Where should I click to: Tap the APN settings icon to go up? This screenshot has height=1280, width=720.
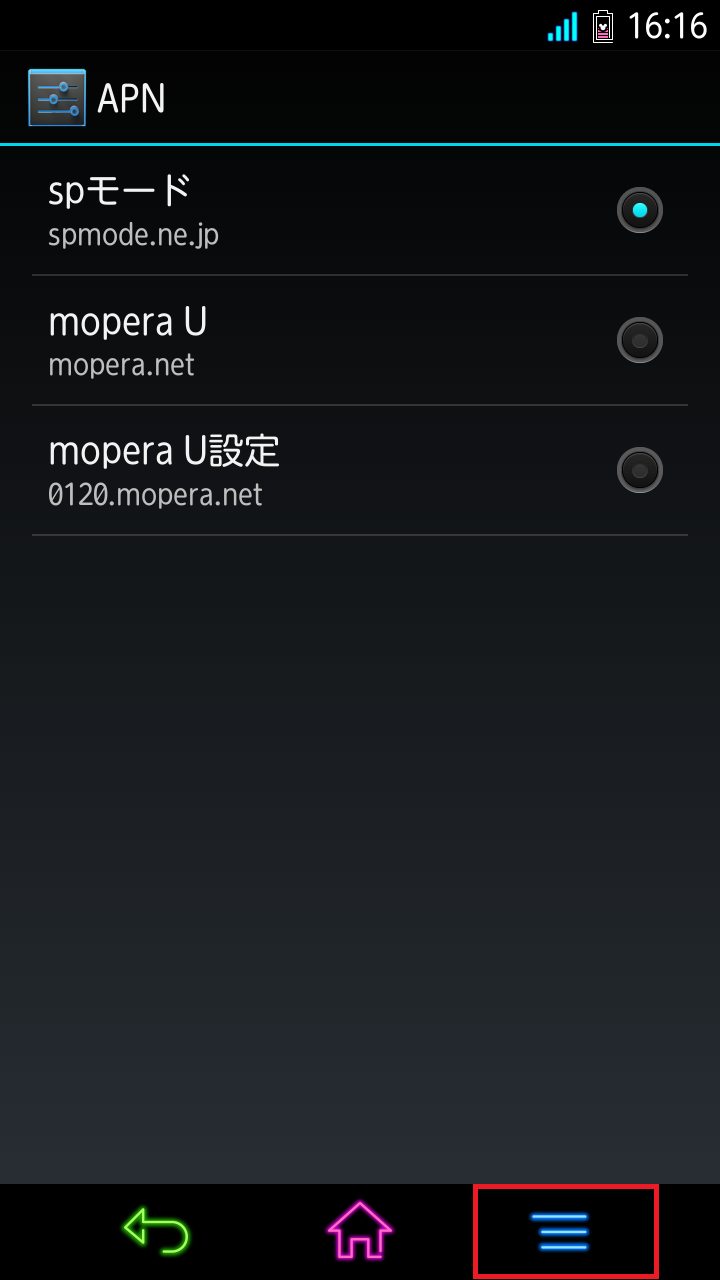click(57, 98)
